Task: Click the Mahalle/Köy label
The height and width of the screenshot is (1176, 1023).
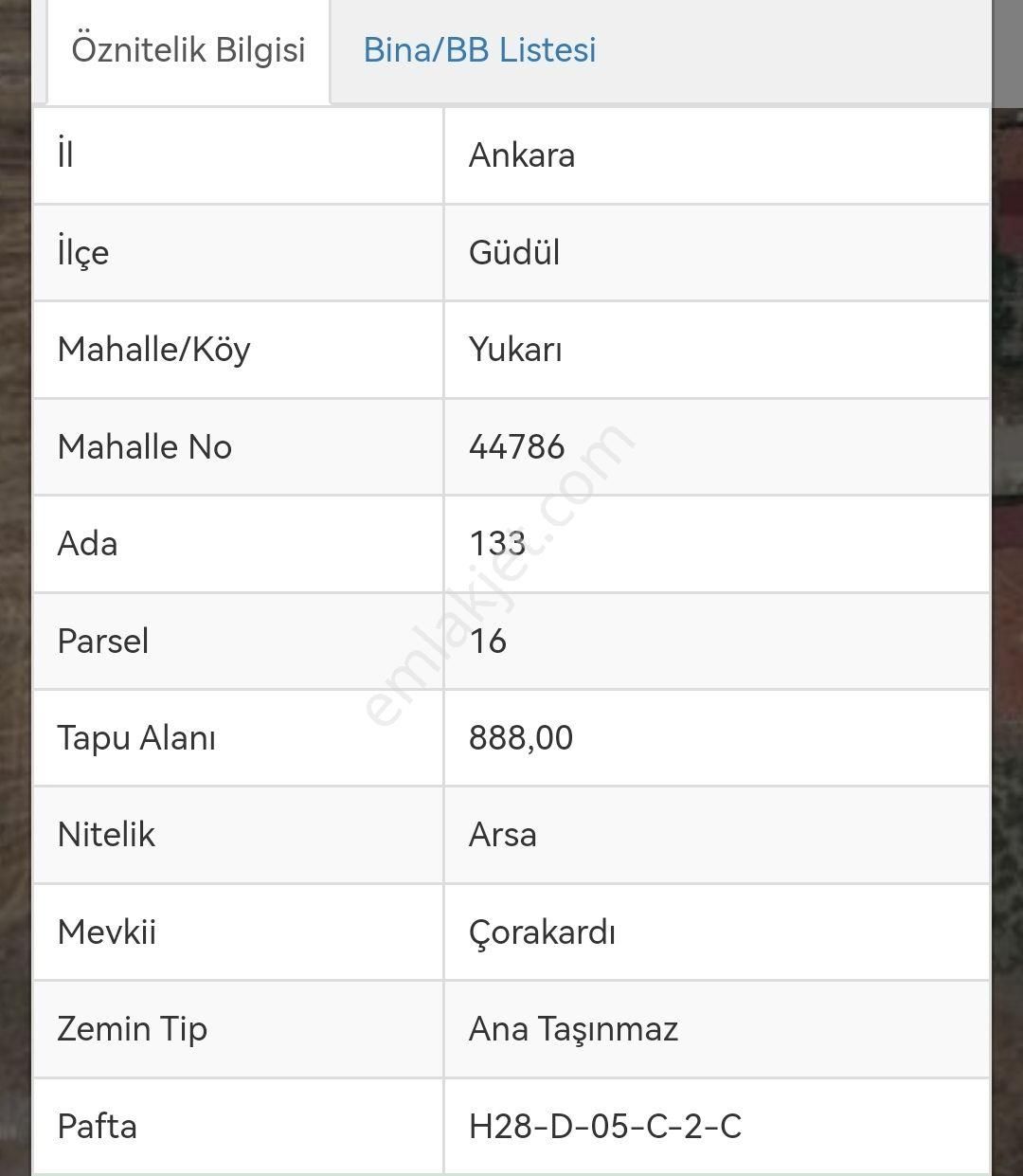Action: coord(153,350)
